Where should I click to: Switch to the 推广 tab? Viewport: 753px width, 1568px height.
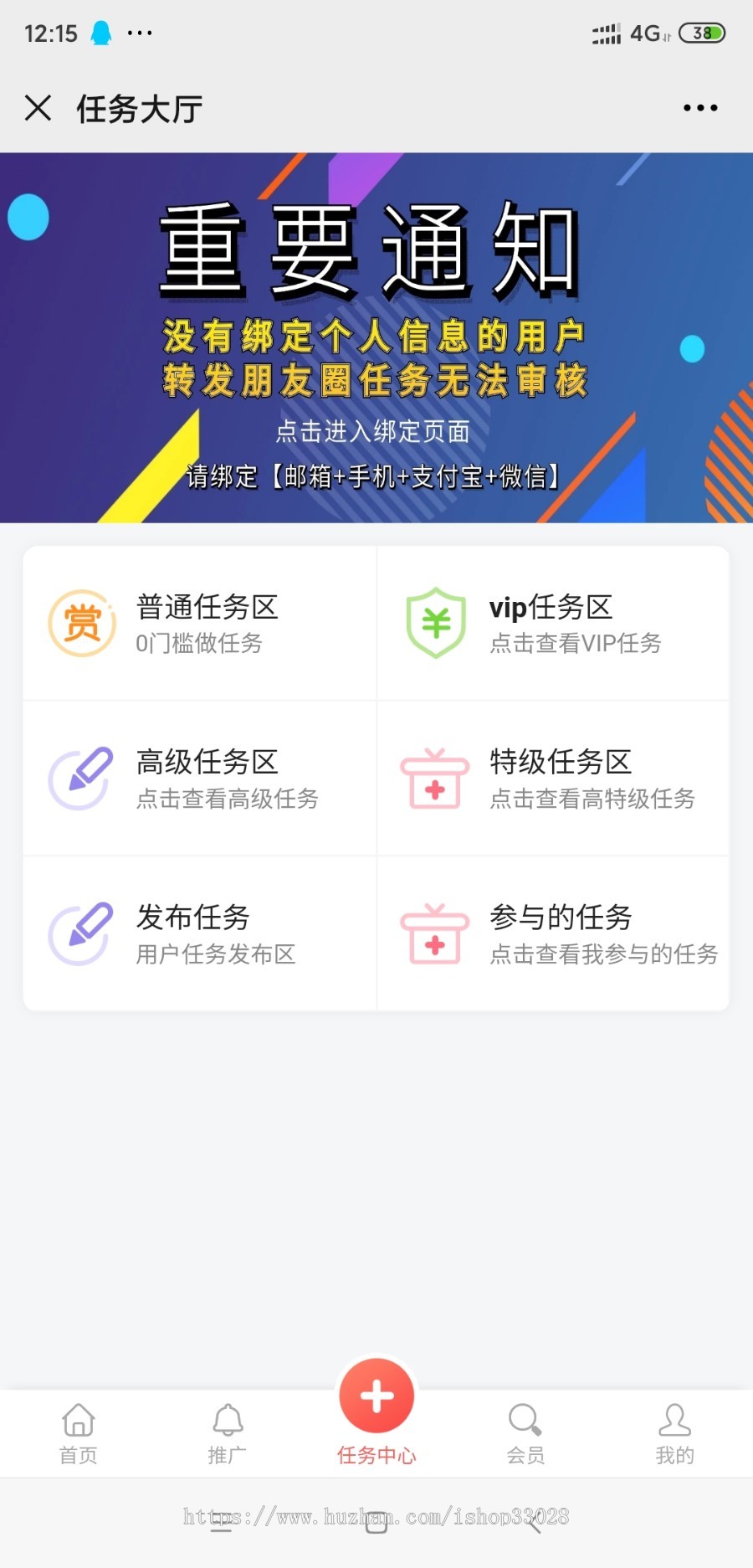tap(228, 1433)
